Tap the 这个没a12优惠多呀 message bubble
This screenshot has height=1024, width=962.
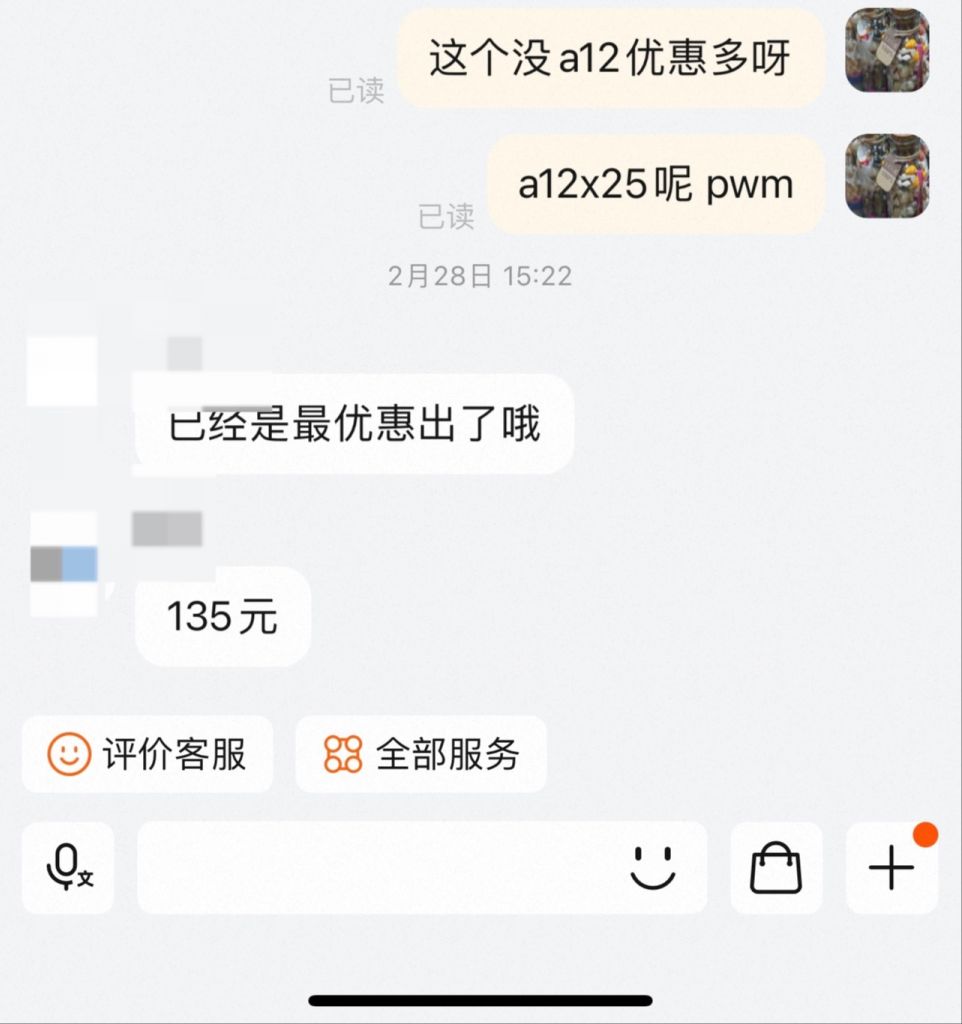pos(617,57)
